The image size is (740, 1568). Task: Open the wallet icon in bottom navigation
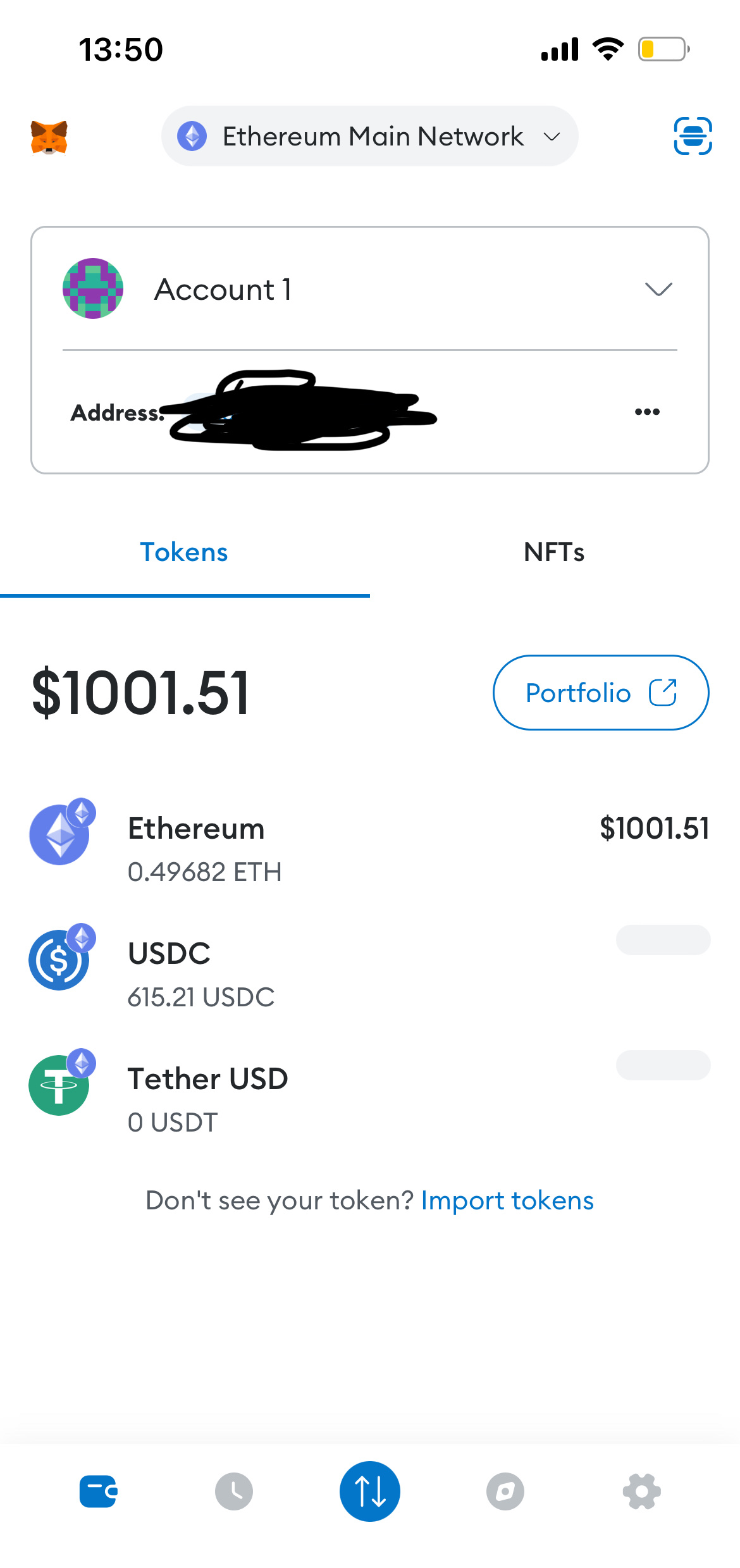(x=98, y=1491)
